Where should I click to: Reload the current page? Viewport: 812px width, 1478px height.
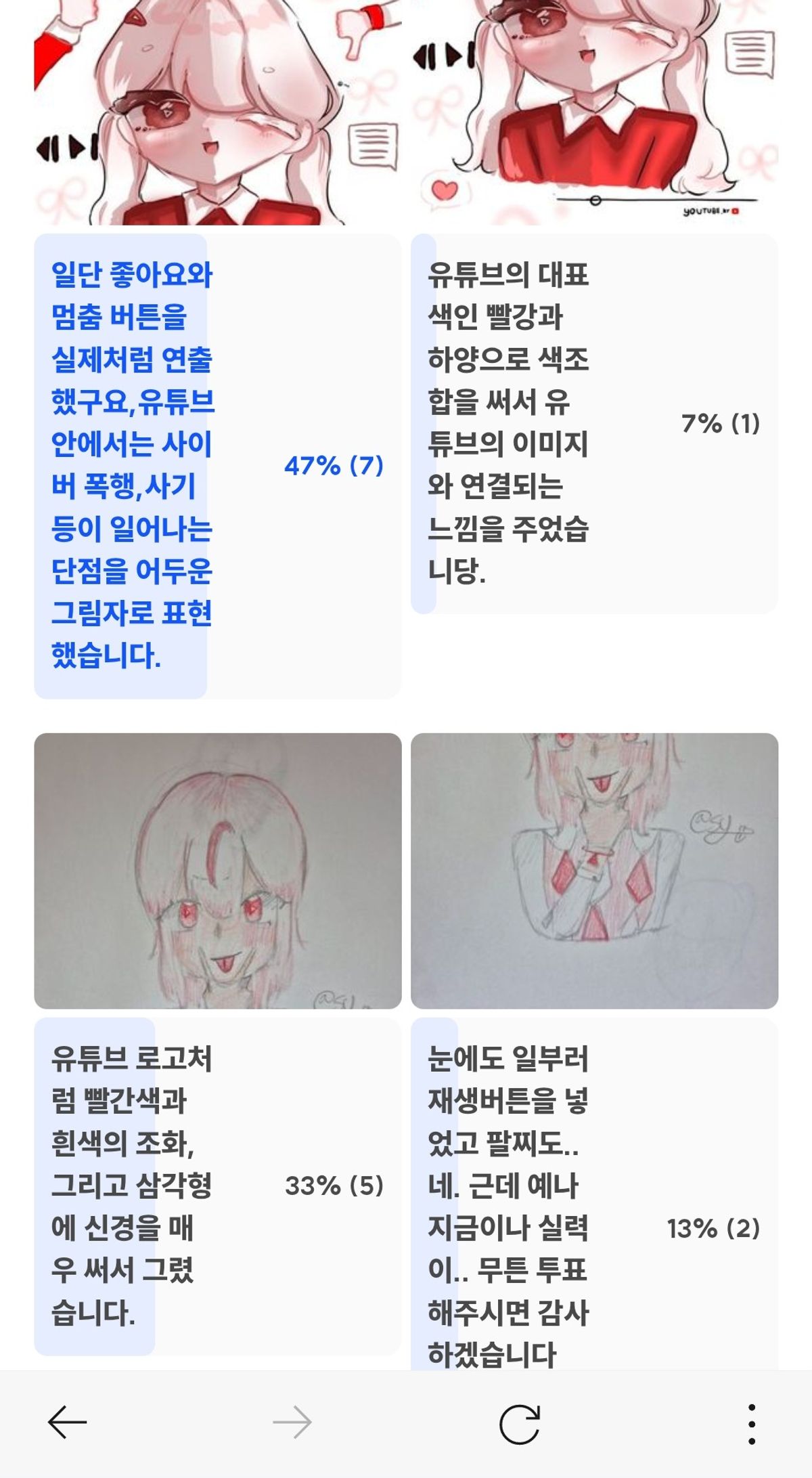pyautogui.click(x=520, y=1423)
